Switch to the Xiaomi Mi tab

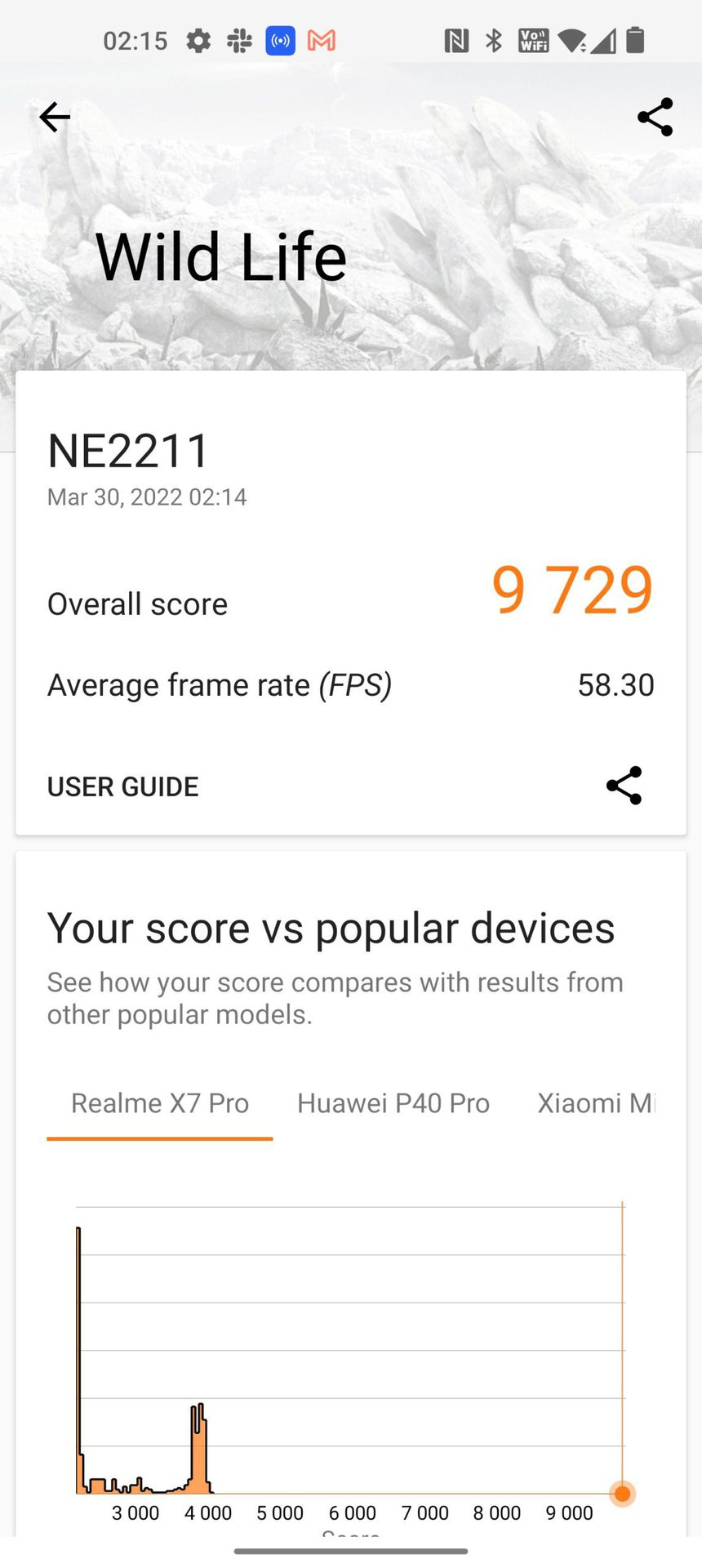click(x=596, y=1103)
